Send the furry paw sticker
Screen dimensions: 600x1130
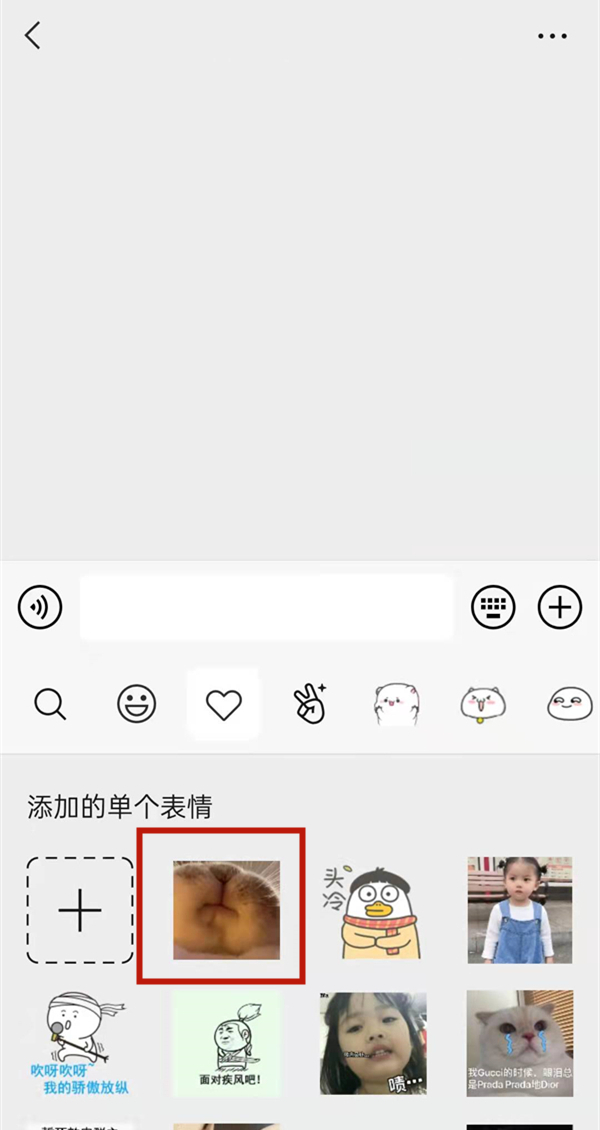coord(226,910)
